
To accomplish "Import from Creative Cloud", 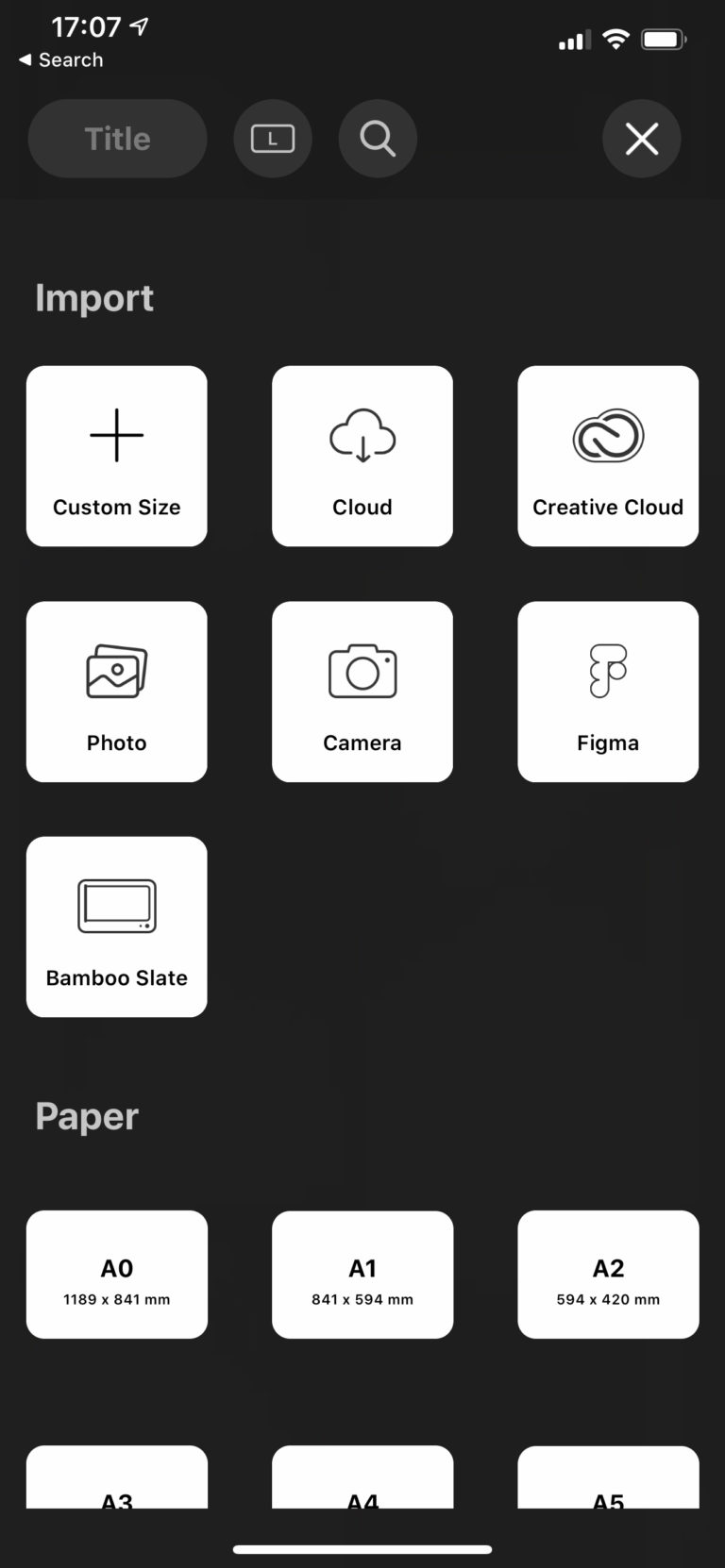I will point(607,456).
